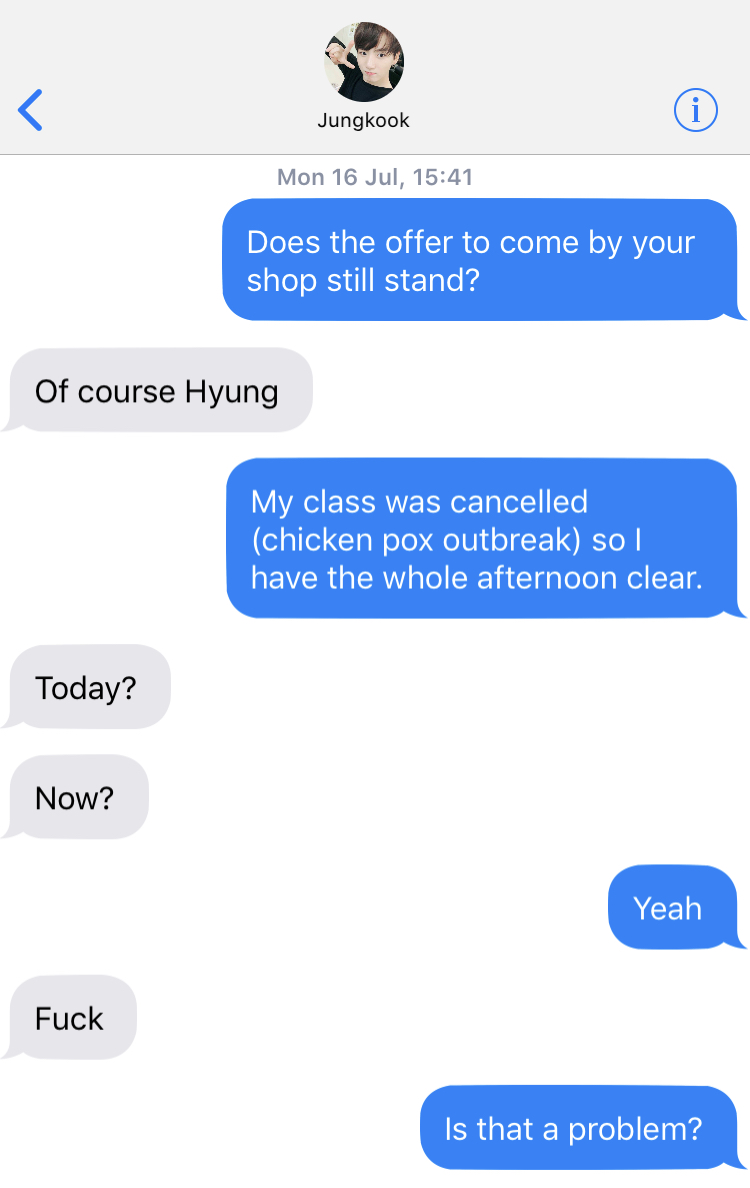Open Jungkook's contact profile picture
This screenshot has width=750, height=1188.
364,61
